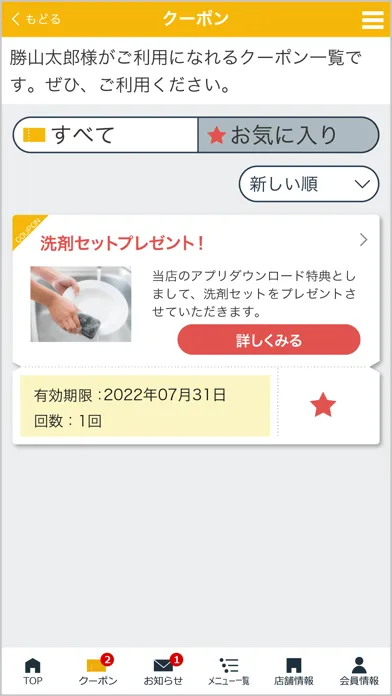Go back with the もどる button
This screenshot has height=696, width=392.
coord(36,19)
